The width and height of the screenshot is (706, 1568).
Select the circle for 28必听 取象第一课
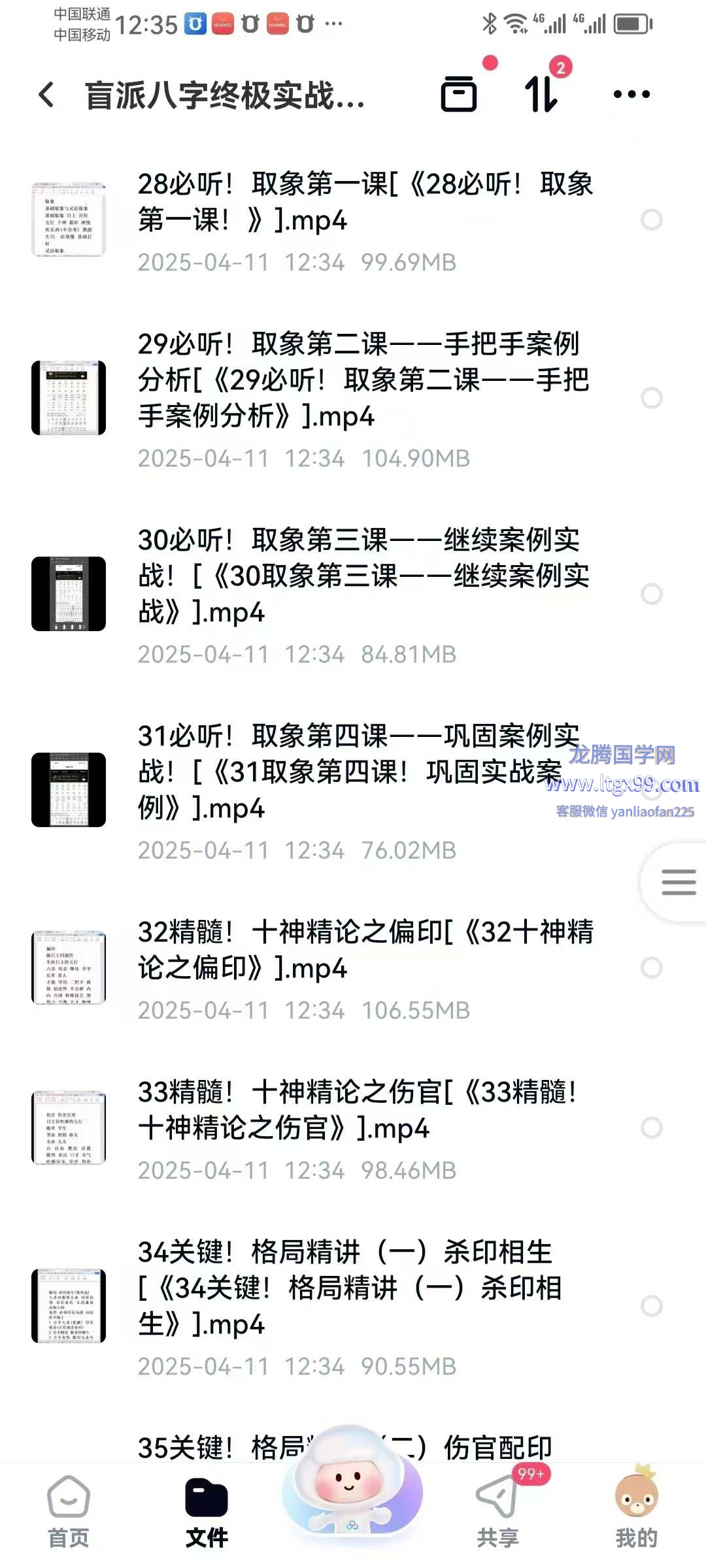point(651,220)
